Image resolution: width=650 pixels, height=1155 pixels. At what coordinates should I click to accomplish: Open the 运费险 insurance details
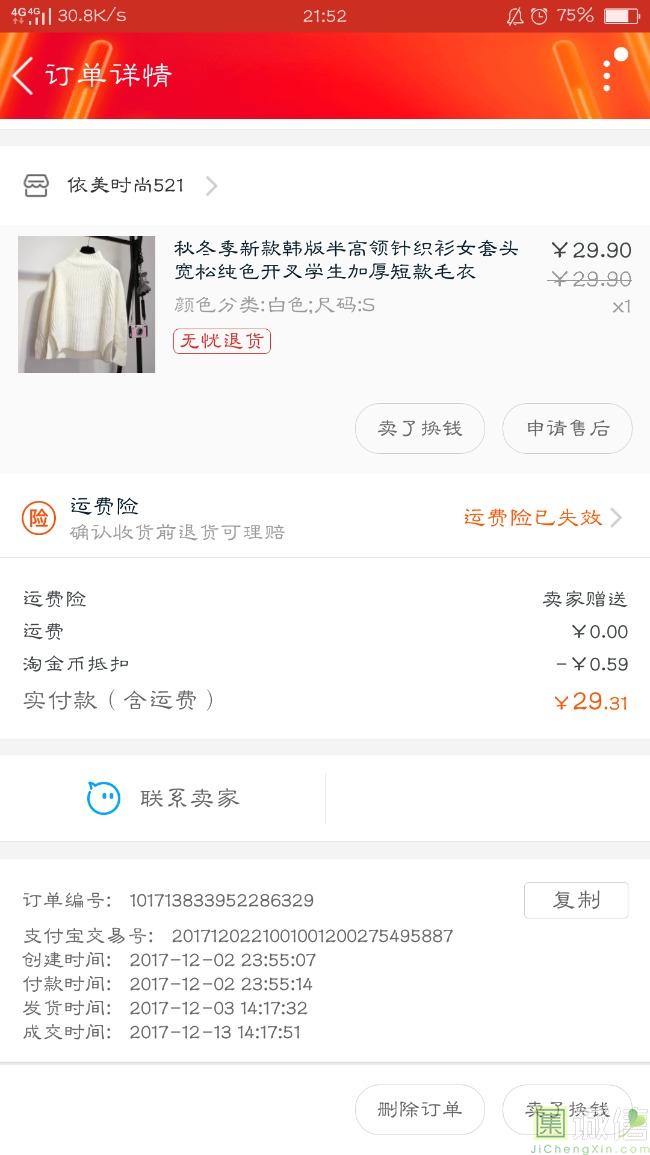(x=540, y=517)
